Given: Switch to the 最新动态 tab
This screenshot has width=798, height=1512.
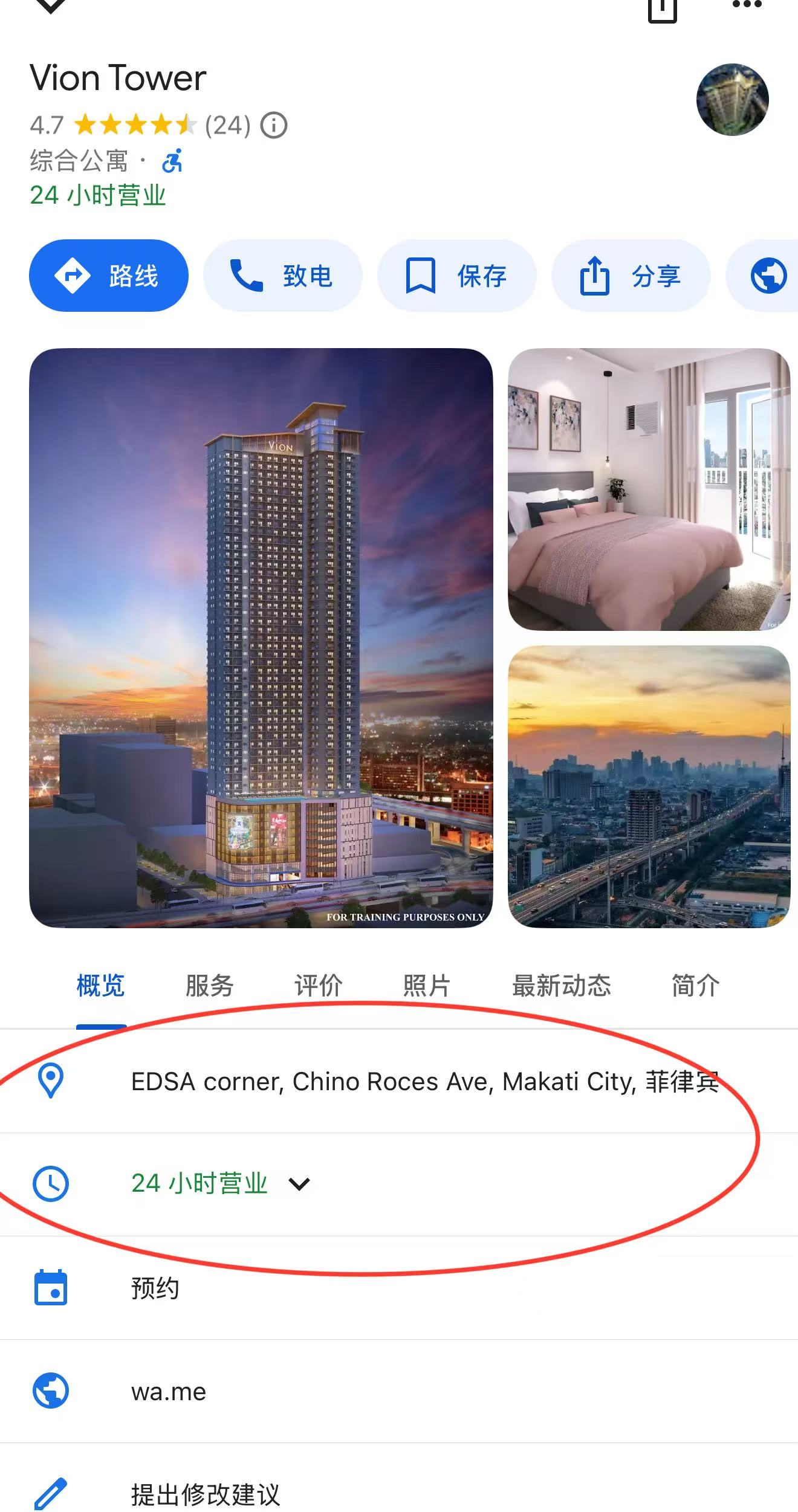Looking at the screenshot, I should point(562,986).
